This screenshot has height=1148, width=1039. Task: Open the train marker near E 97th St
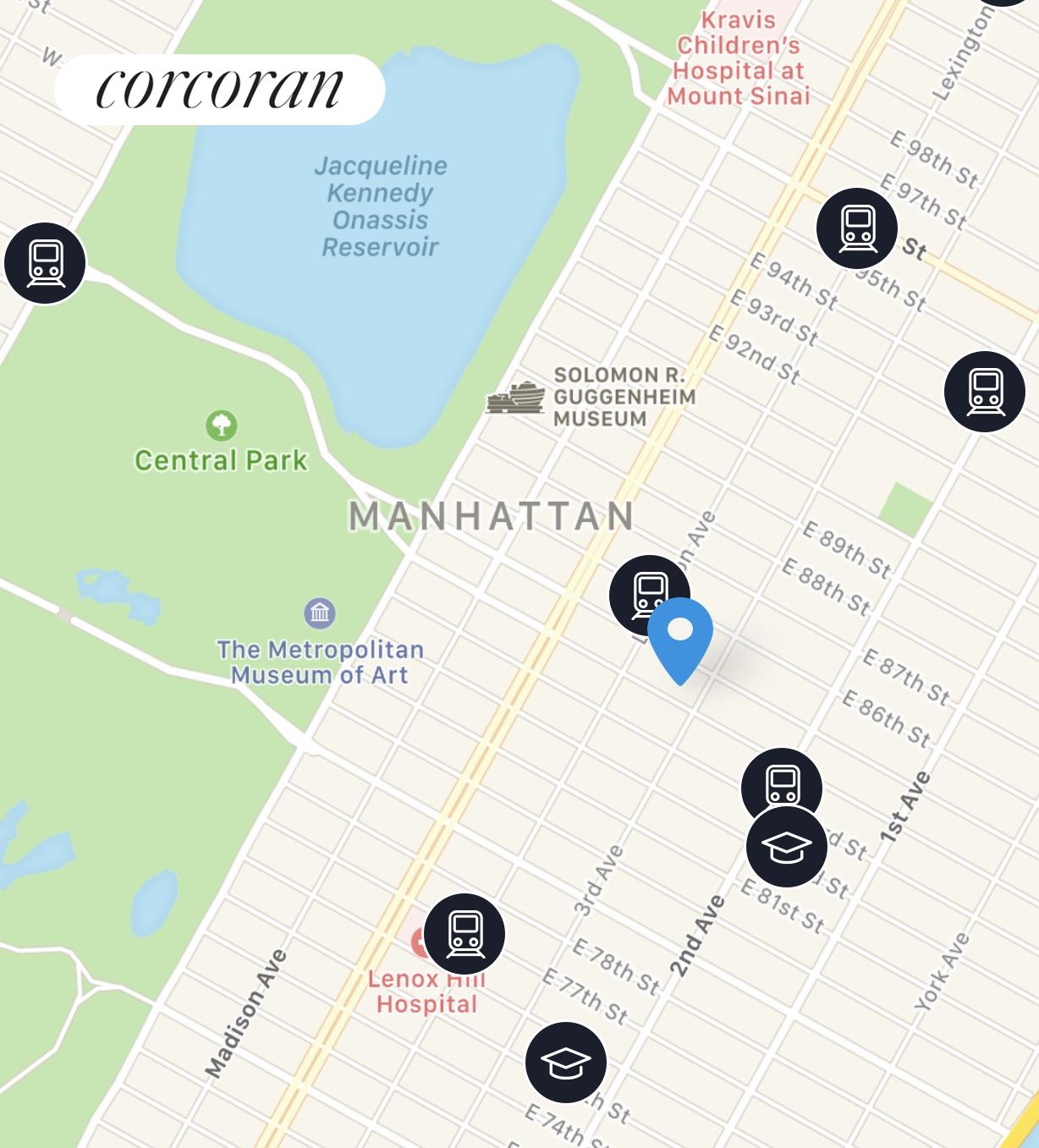857,228
